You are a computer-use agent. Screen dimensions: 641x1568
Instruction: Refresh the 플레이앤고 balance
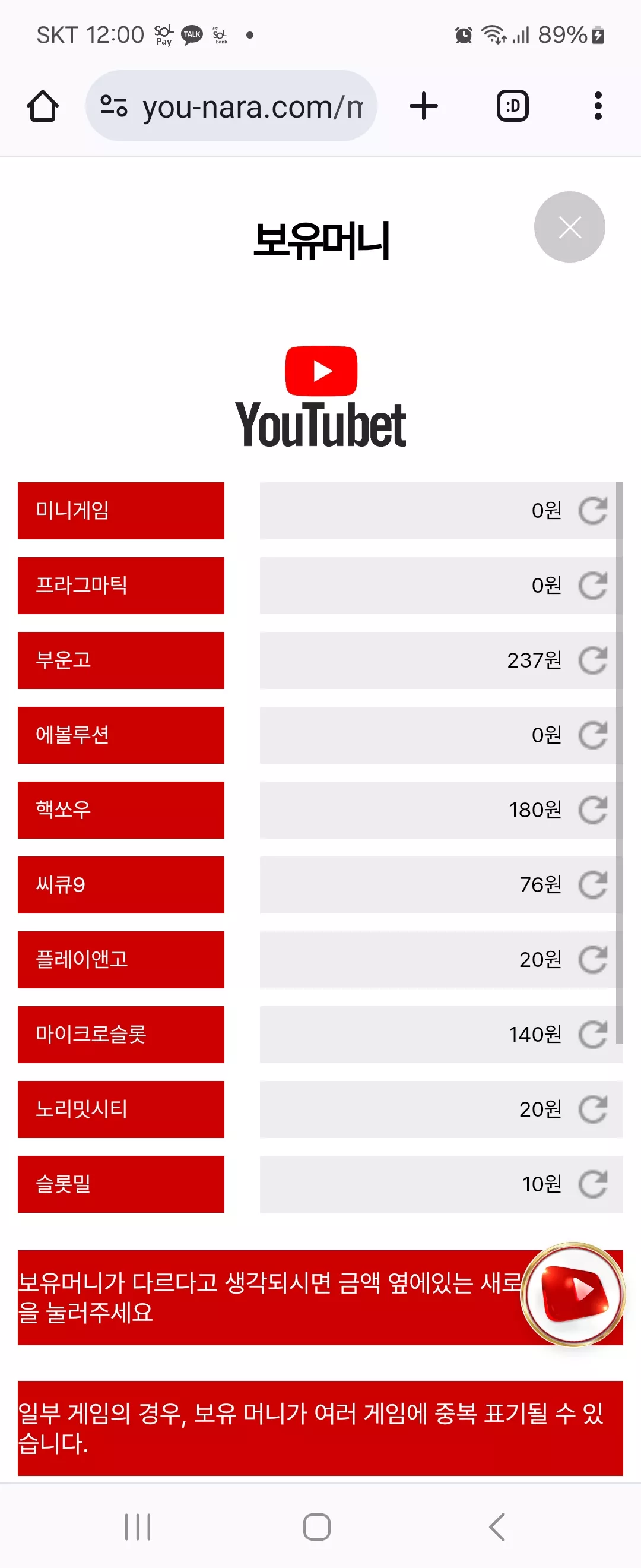pos(593,959)
